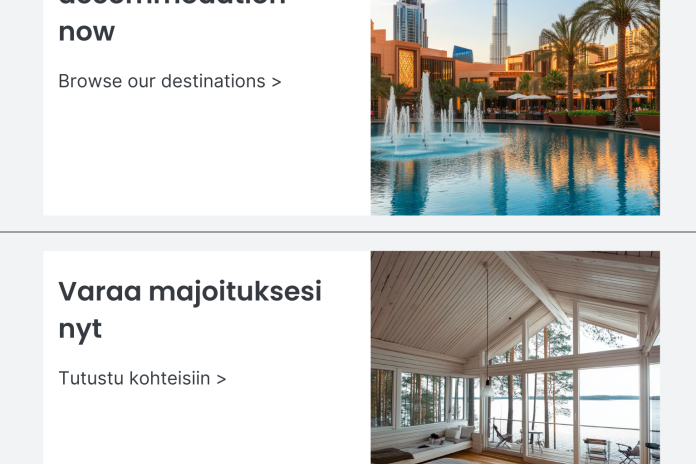Open the lakeside cabin Varaa majoituksesi card
Viewport: 696px width, 464px height.
514,358
